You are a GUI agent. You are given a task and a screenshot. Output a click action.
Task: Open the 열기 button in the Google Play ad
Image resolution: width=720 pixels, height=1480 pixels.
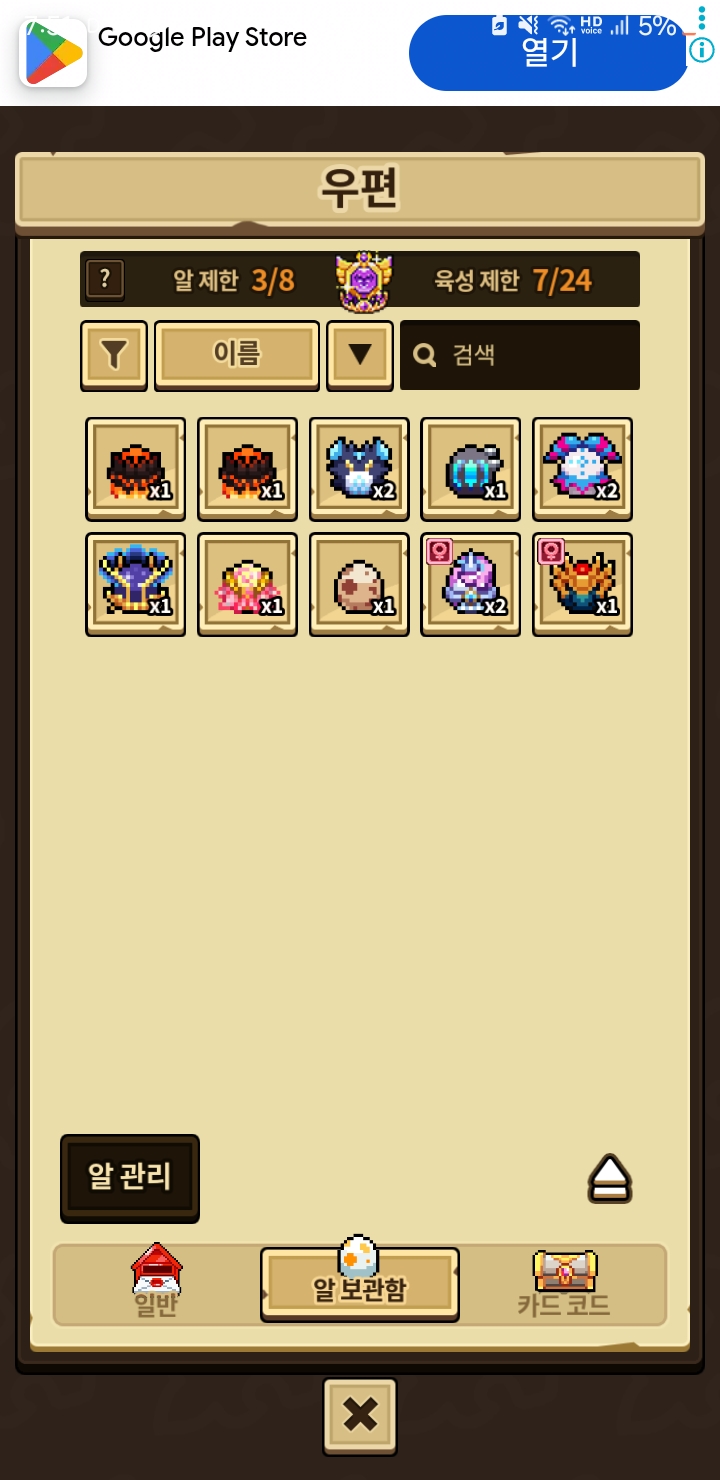548,52
